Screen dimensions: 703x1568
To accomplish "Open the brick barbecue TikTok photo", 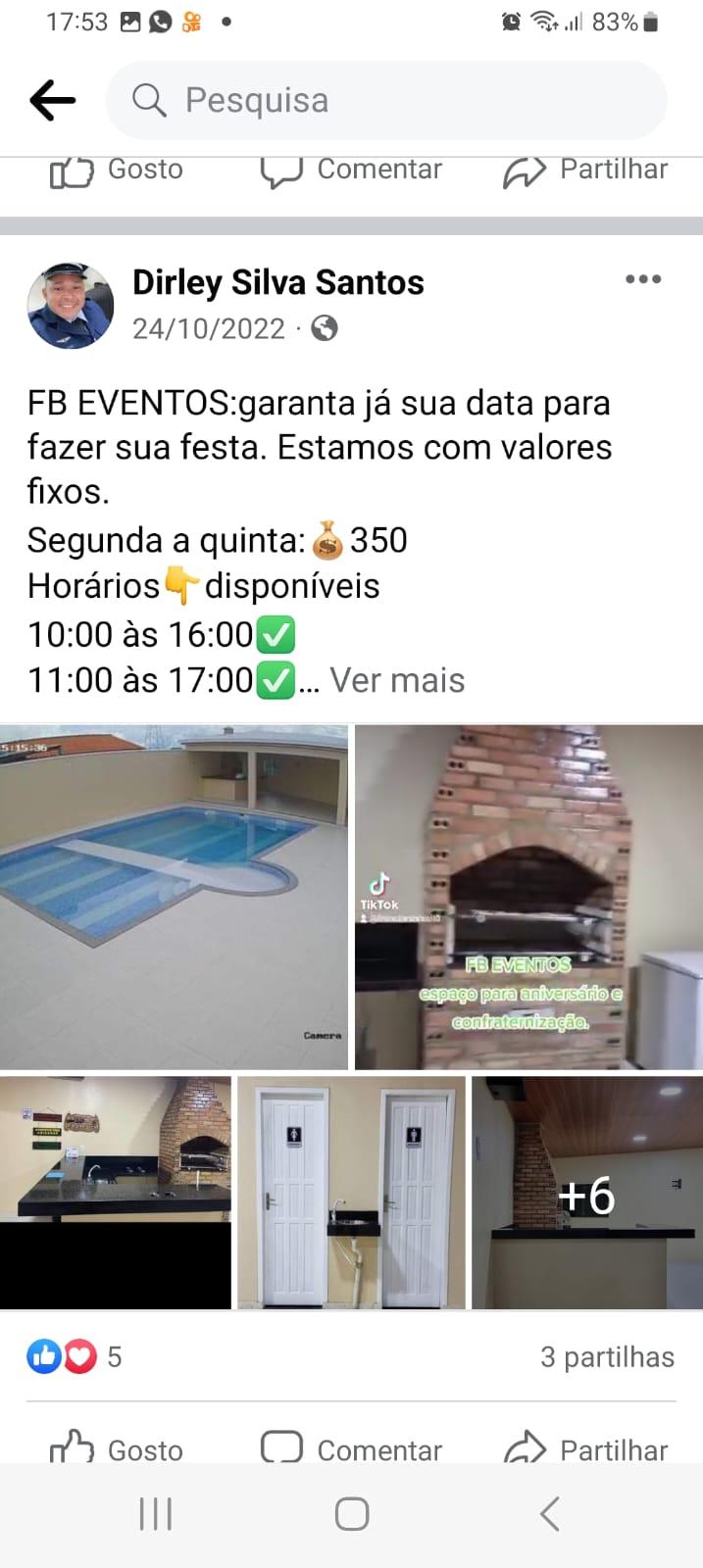I will click(528, 897).
